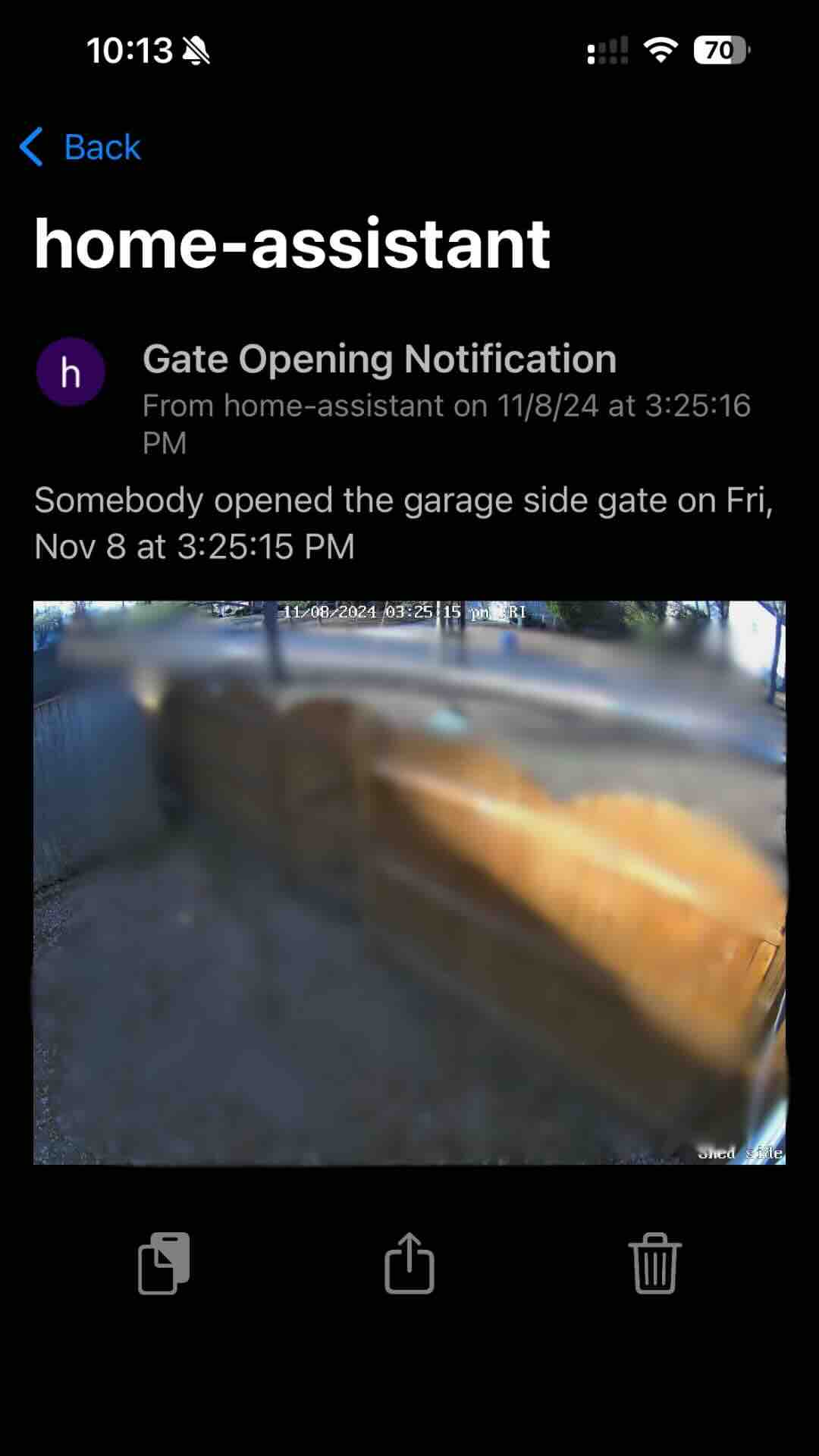
Task: Tap the Back link
Action: click(102, 146)
